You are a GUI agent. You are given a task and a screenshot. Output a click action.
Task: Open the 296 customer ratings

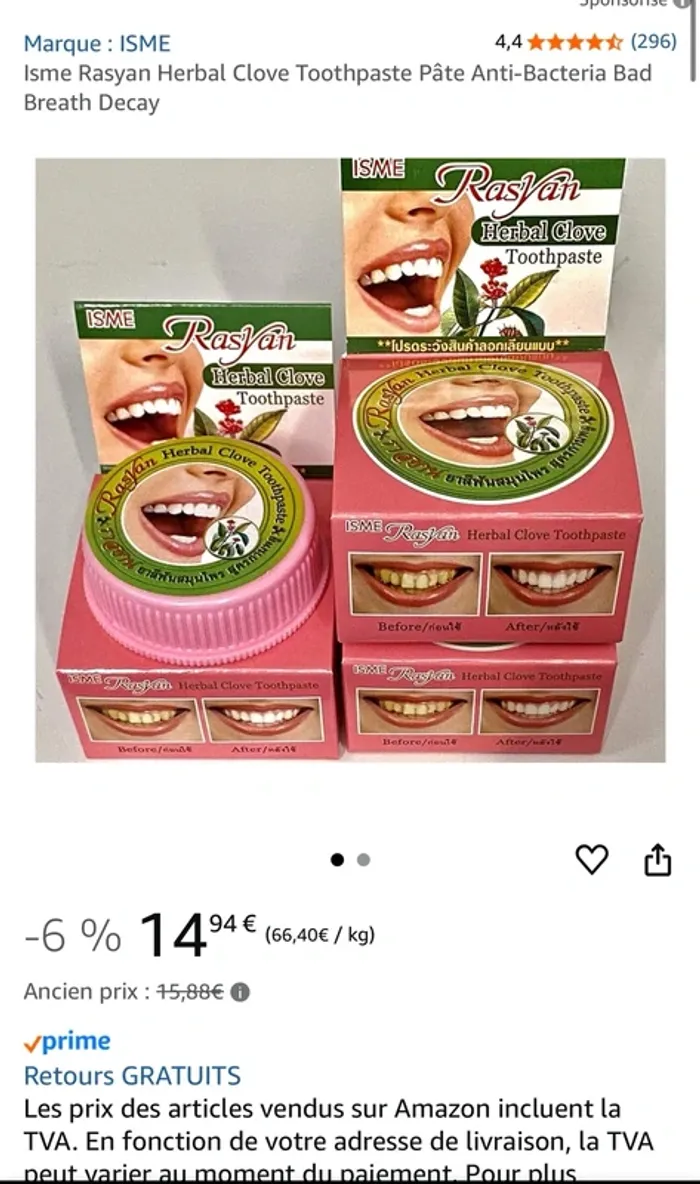click(x=654, y=42)
